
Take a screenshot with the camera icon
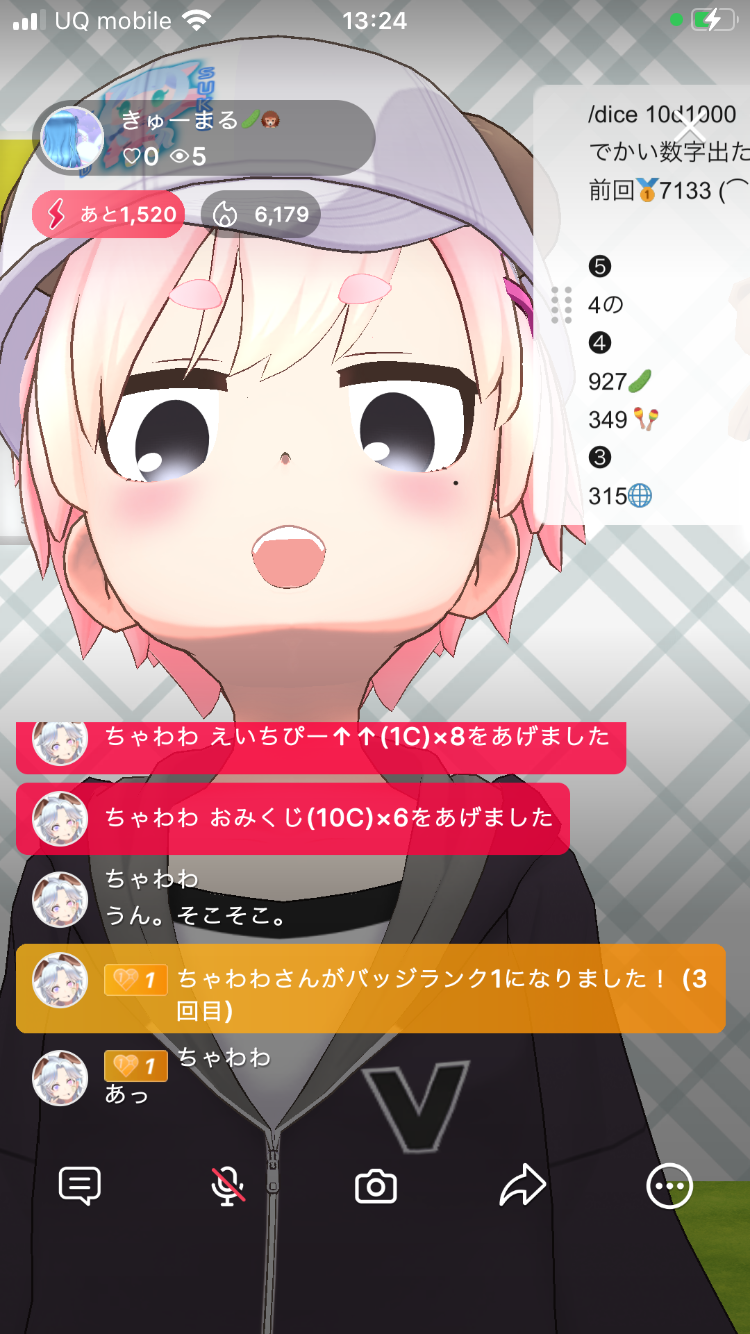pos(376,1187)
